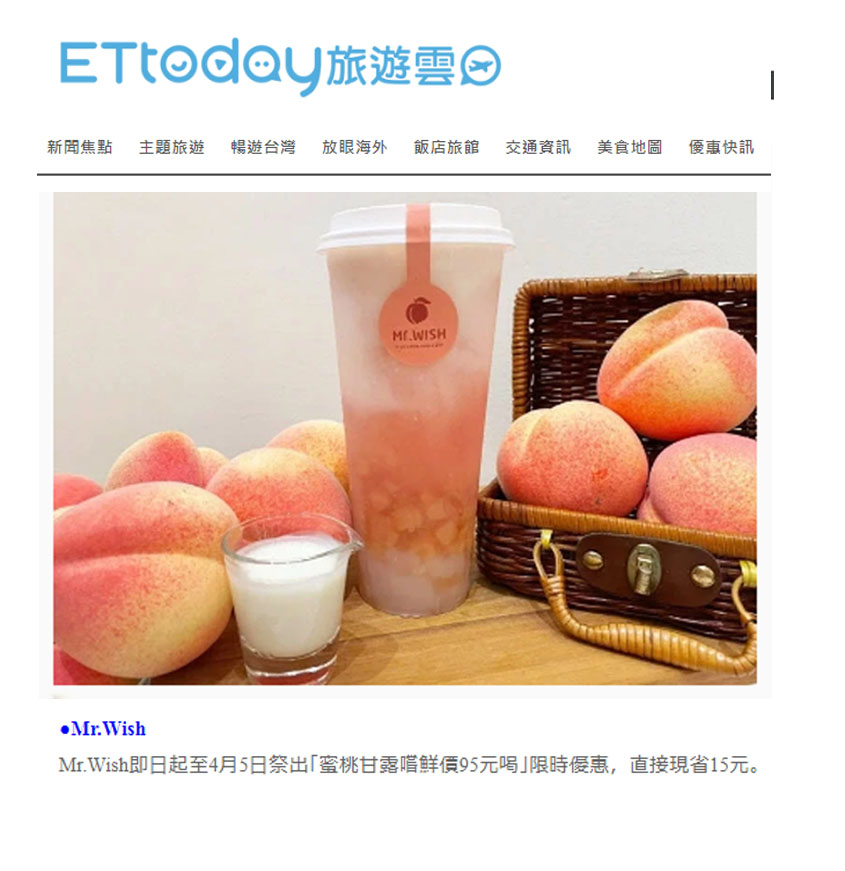Open the ETtoday 旅遊雲 homepage logo
The image size is (845, 871).
point(280,65)
